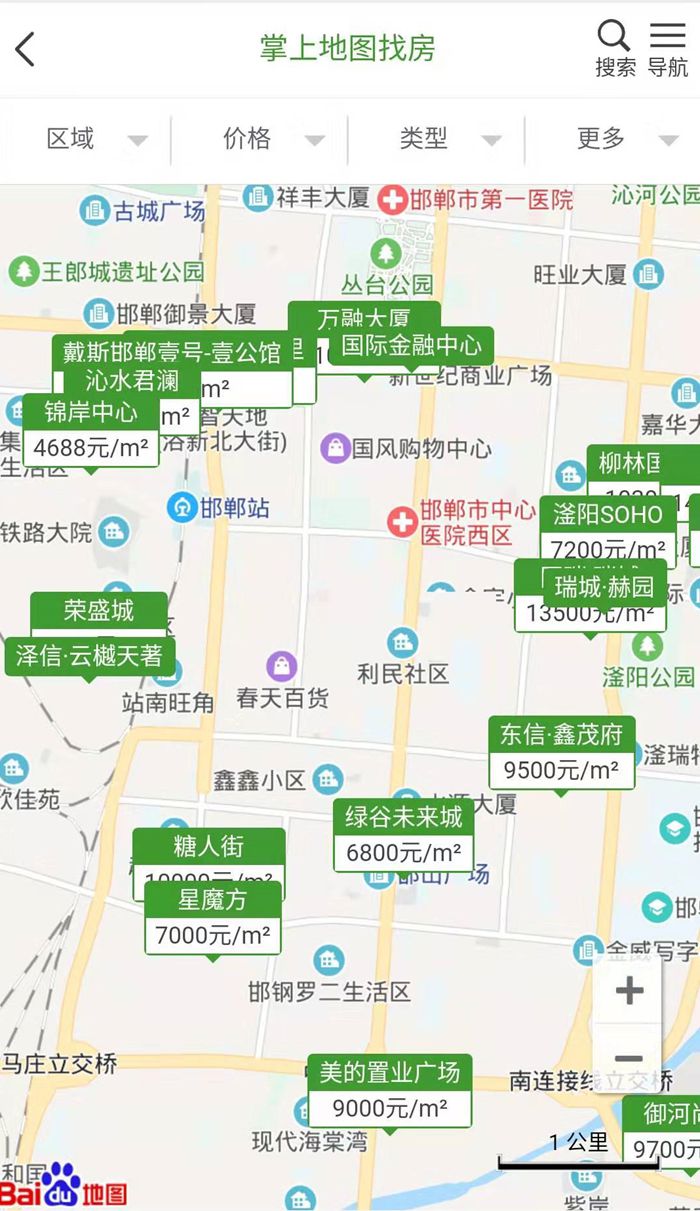The width and height of the screenshot is (700, 1211).
Task: Go back using the top-left arrow
Action: pyautogui.click(x=26, y=48)
